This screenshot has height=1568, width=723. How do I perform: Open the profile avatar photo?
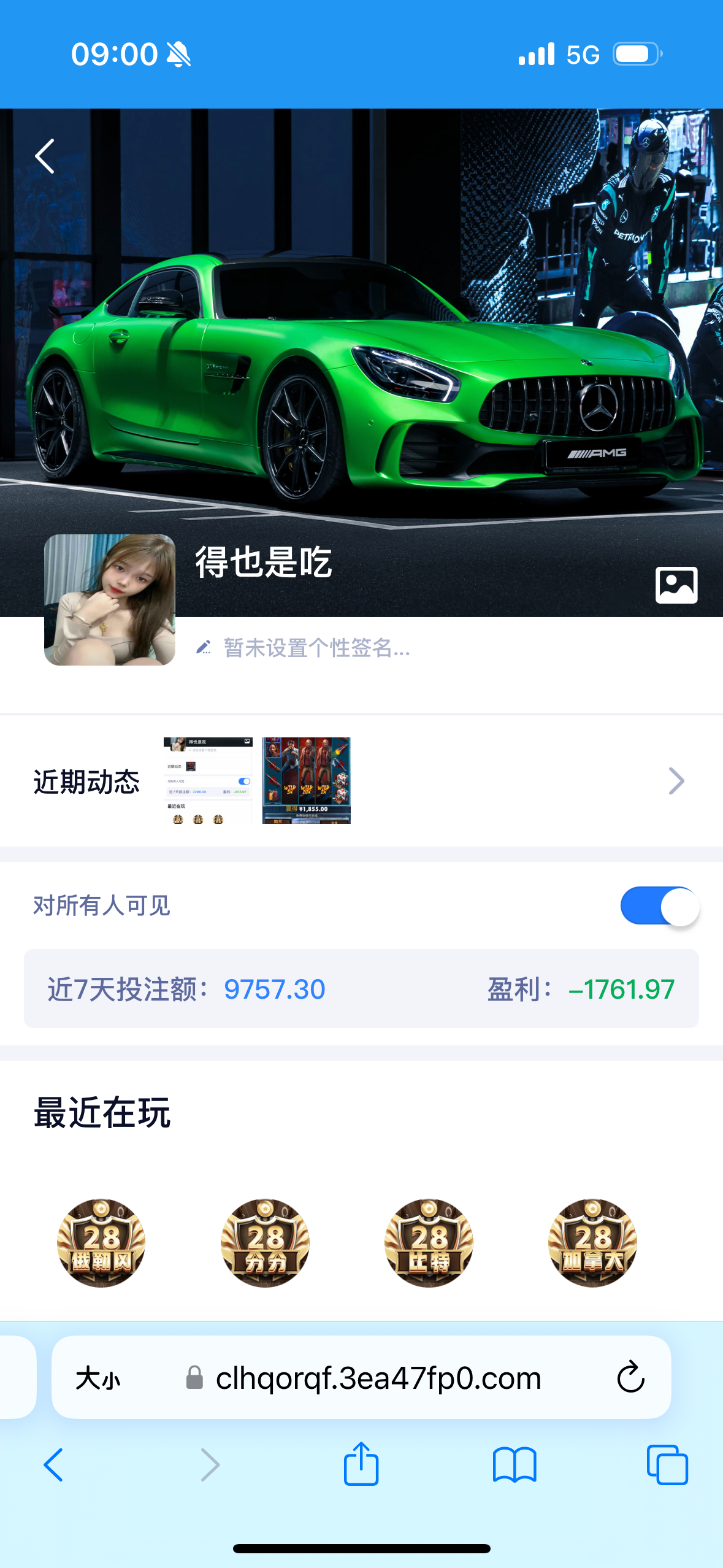click(x=110, y=599)
